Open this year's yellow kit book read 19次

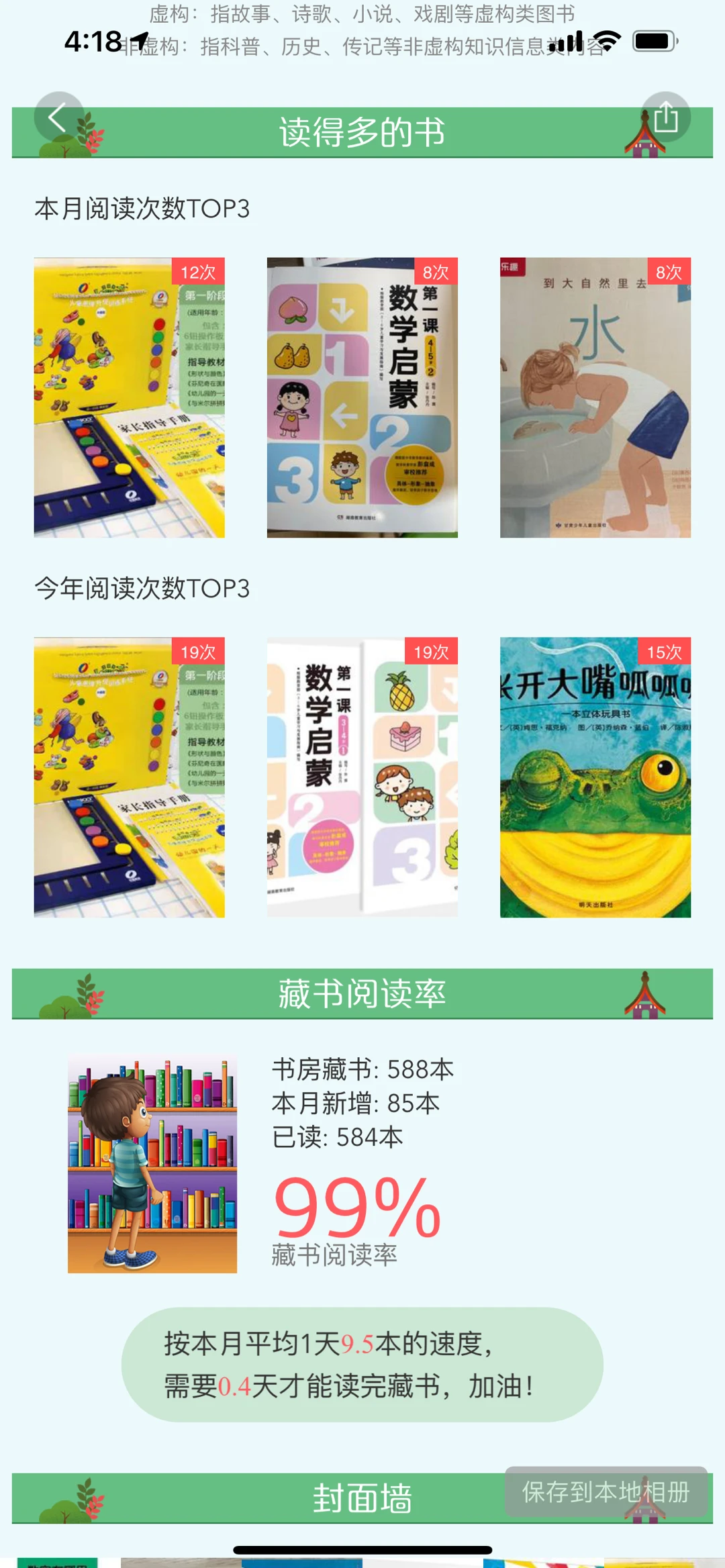point(130,777)
